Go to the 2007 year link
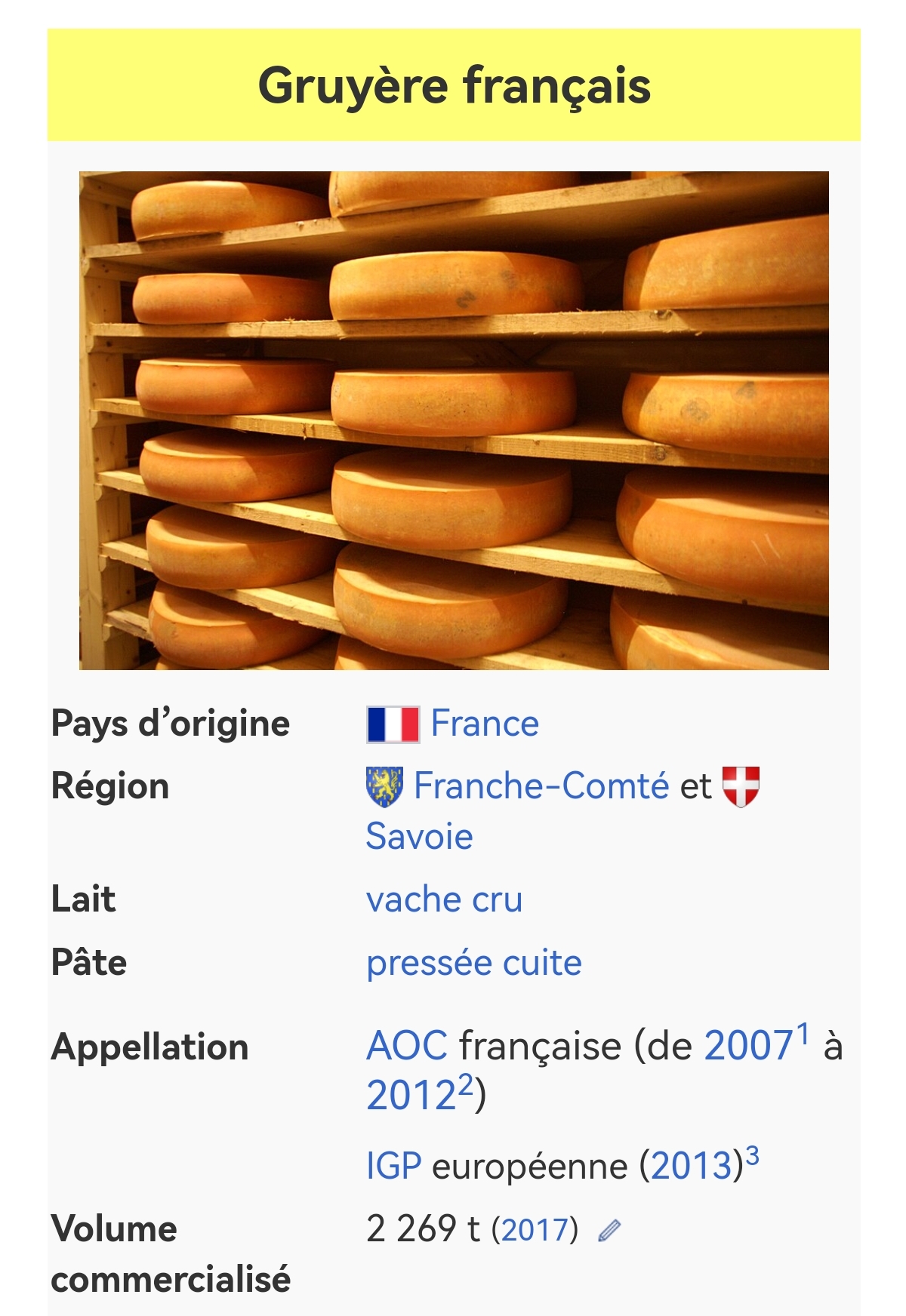This screenshot has width=906, height=1316. [x=748, y=1047]
